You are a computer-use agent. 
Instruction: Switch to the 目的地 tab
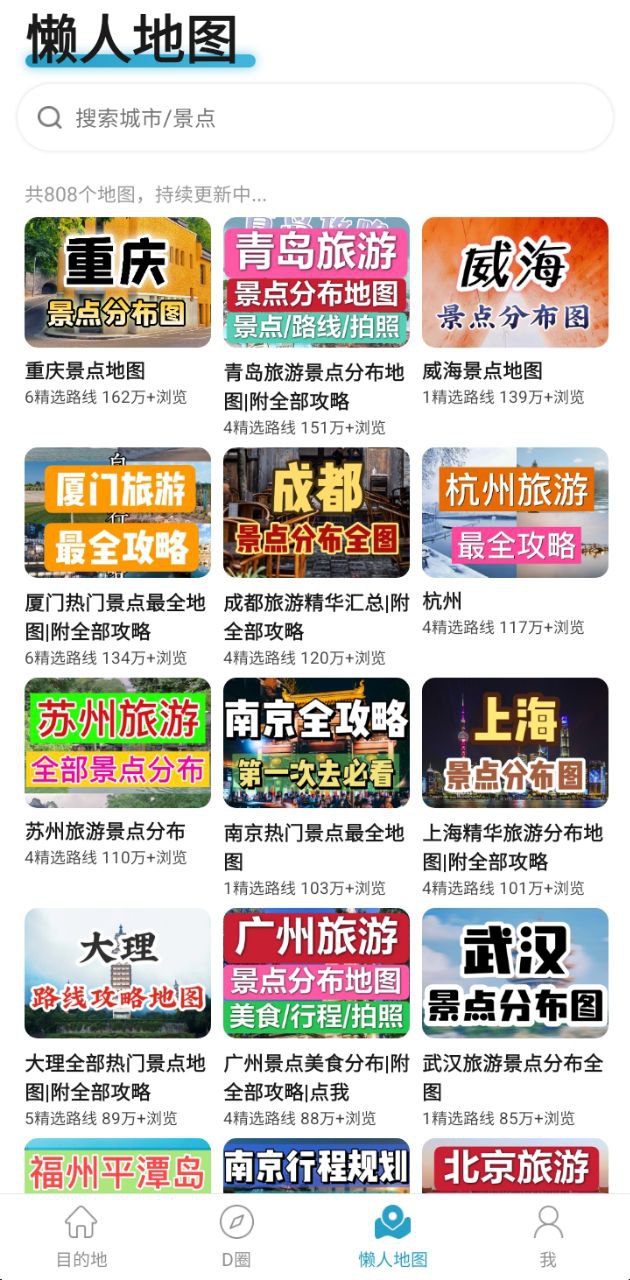click(x=81, y=1237)
